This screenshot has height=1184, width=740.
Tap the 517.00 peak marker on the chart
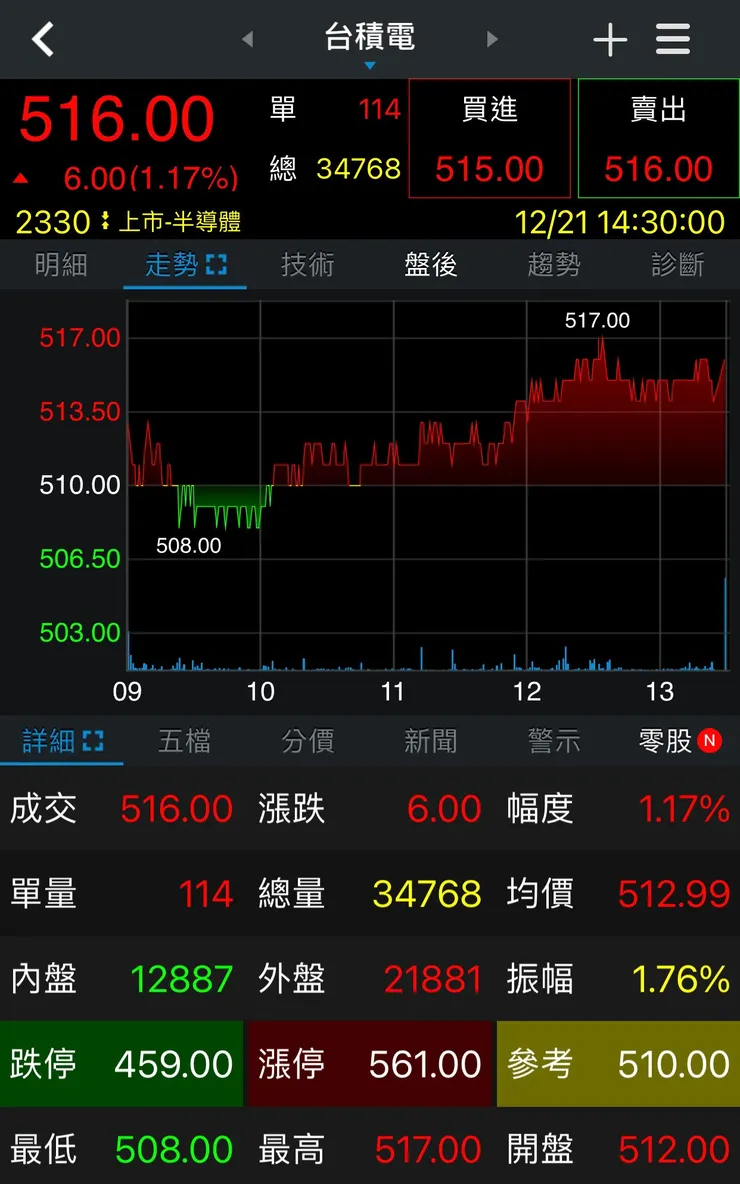(x=597, y=322)
